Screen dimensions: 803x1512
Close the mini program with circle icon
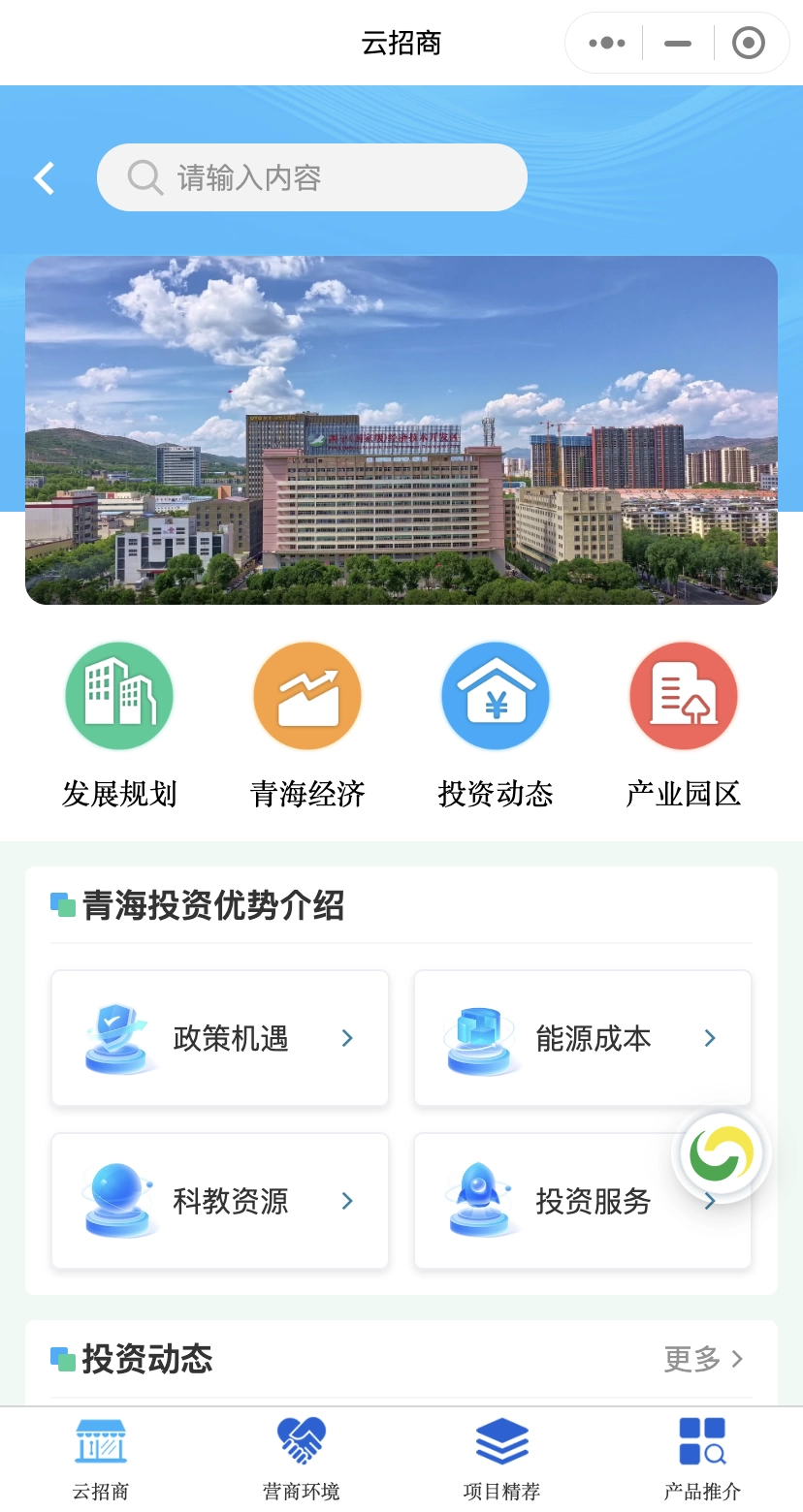point(748,44)
